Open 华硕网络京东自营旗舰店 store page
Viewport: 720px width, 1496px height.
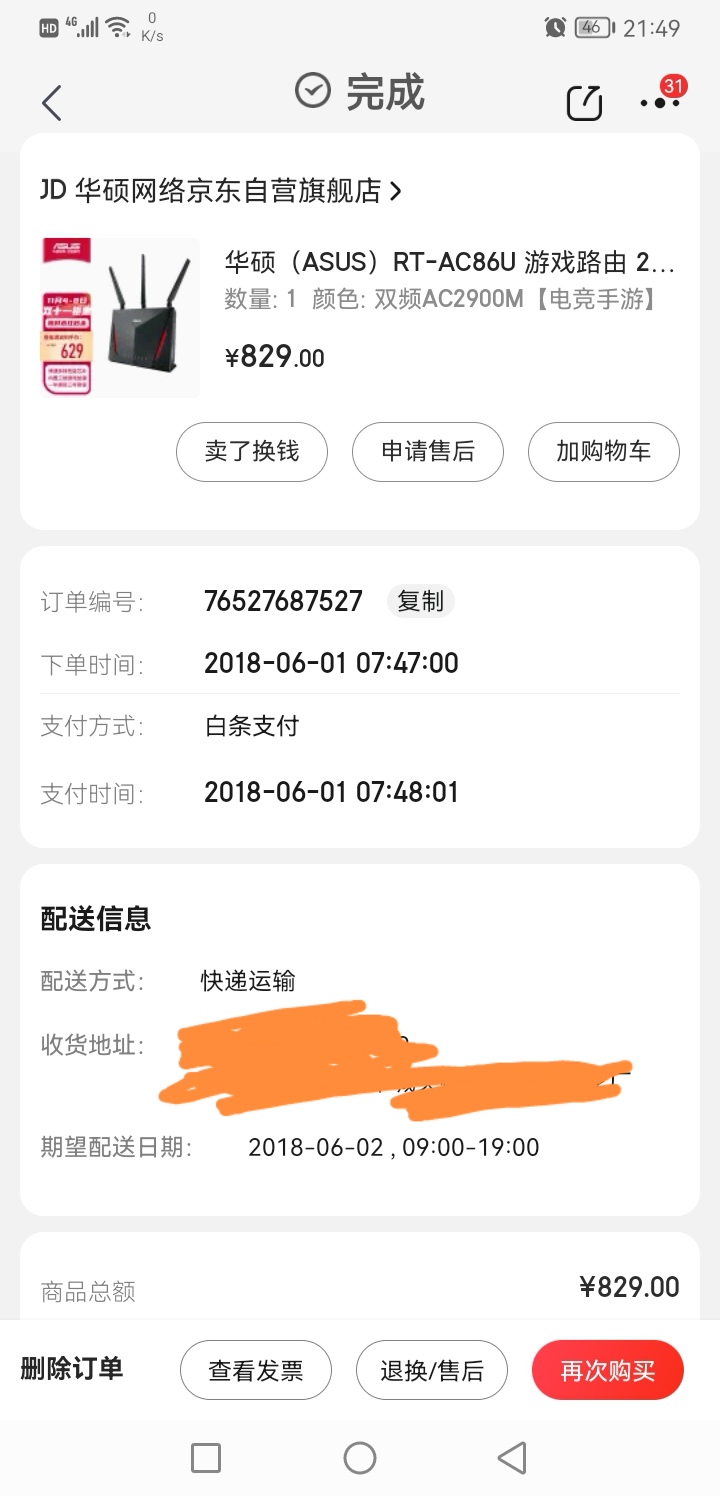(x=220, y=190)
